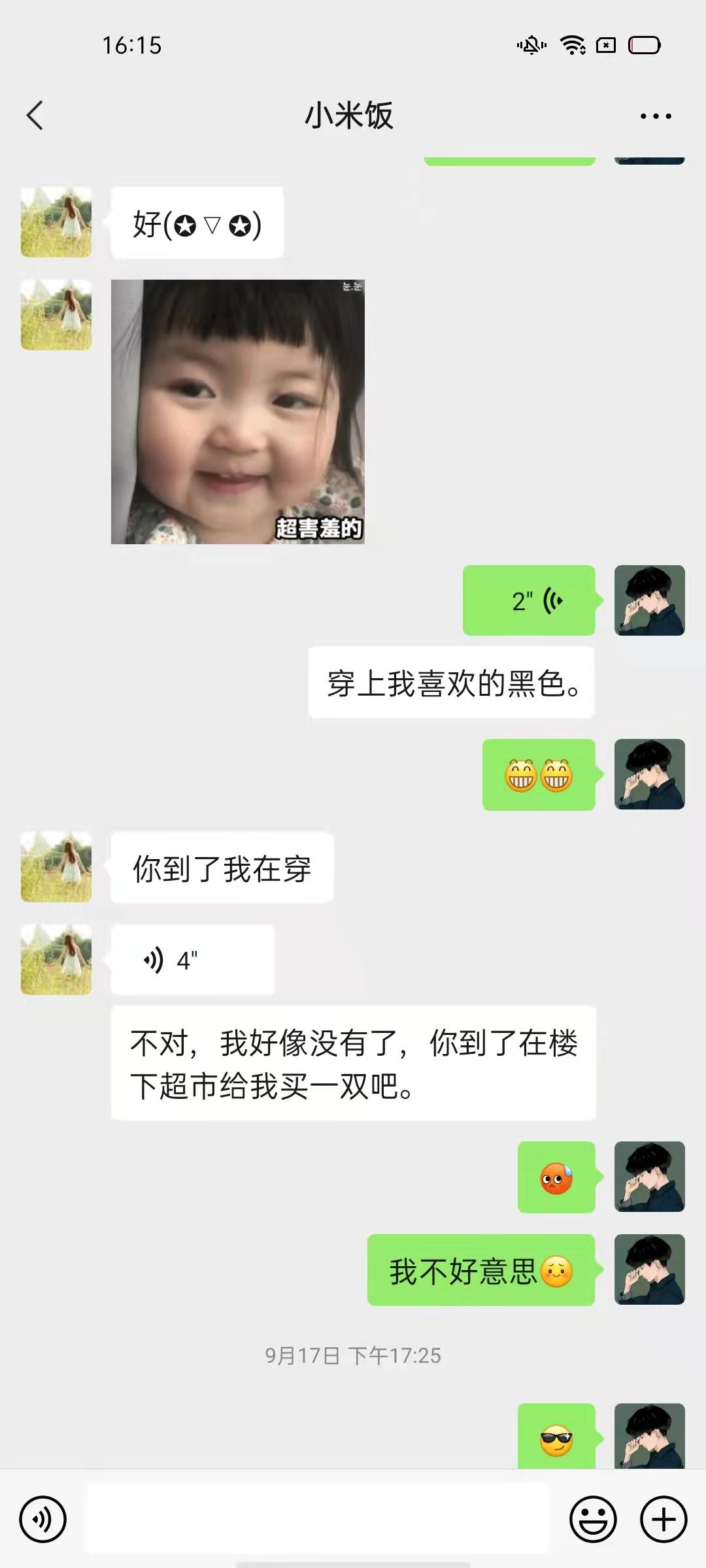Open the emoji sticker panel
This screenshot has width=706, height=1568.
click(593, 1519)
